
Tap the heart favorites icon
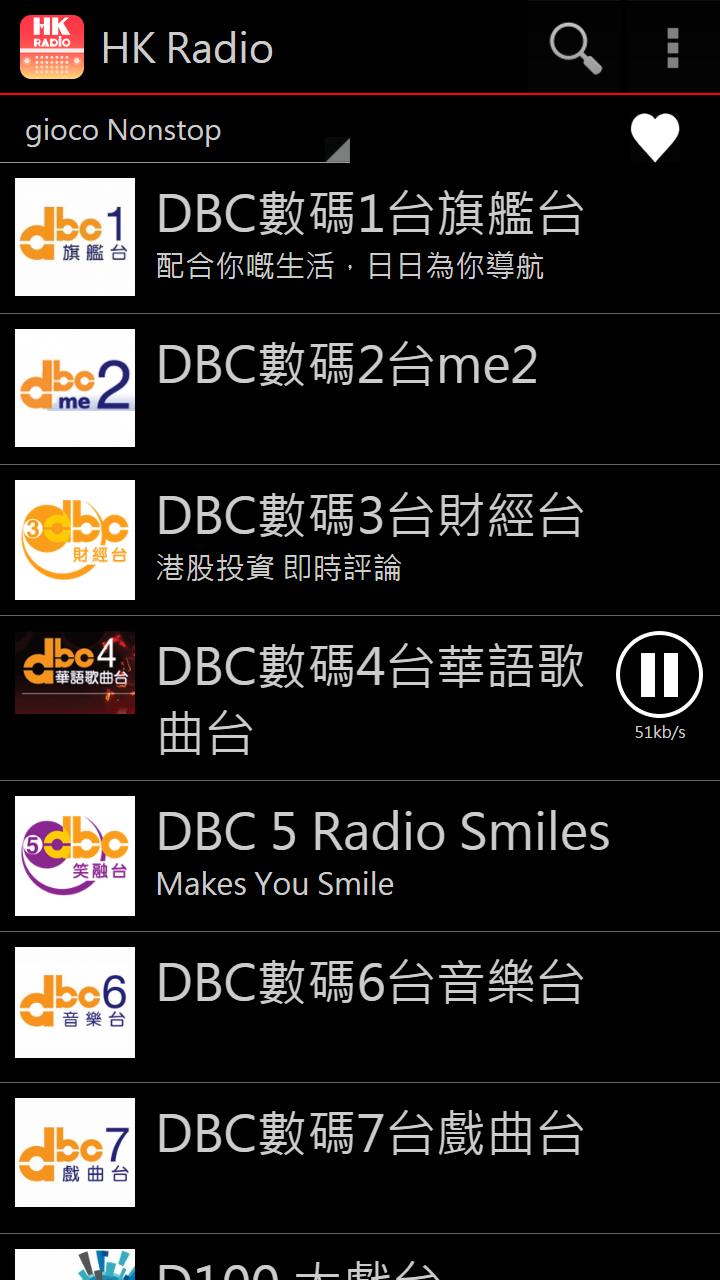pos(655,137)
